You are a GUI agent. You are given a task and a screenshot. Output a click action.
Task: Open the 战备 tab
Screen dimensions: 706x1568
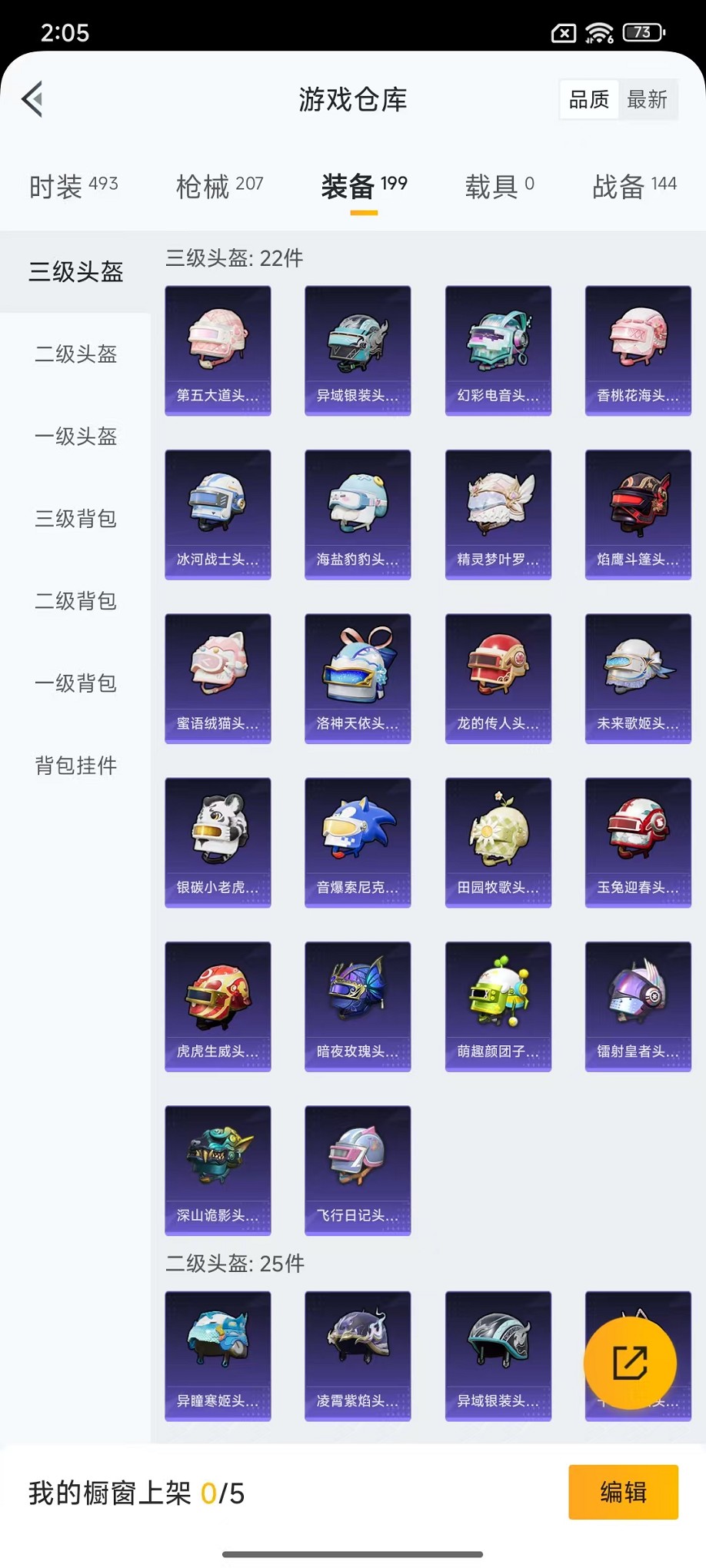(x=634, y=186)
